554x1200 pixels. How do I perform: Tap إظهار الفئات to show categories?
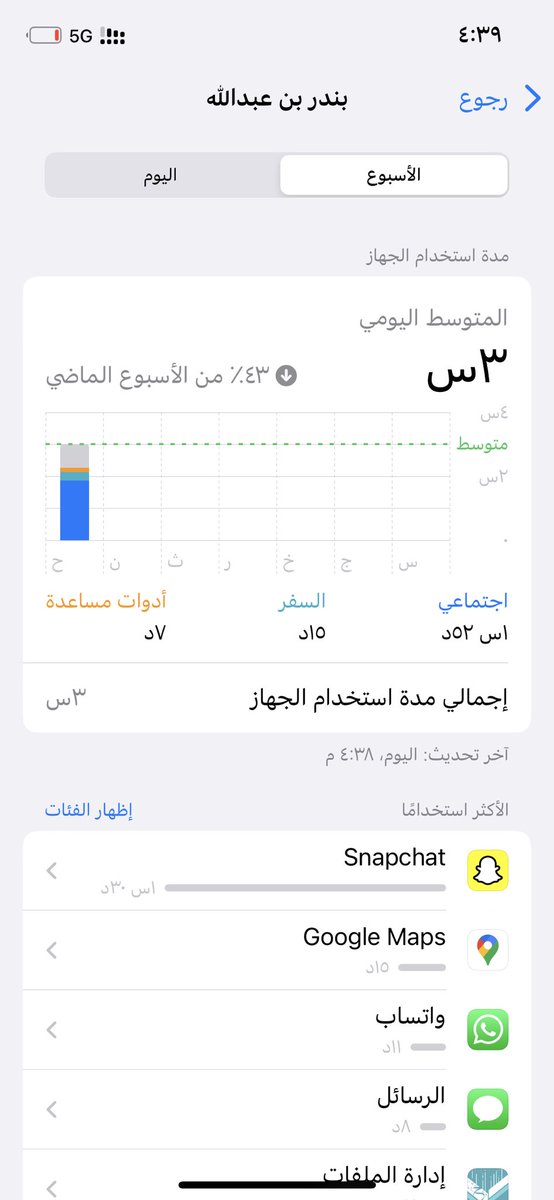[89, 810]
